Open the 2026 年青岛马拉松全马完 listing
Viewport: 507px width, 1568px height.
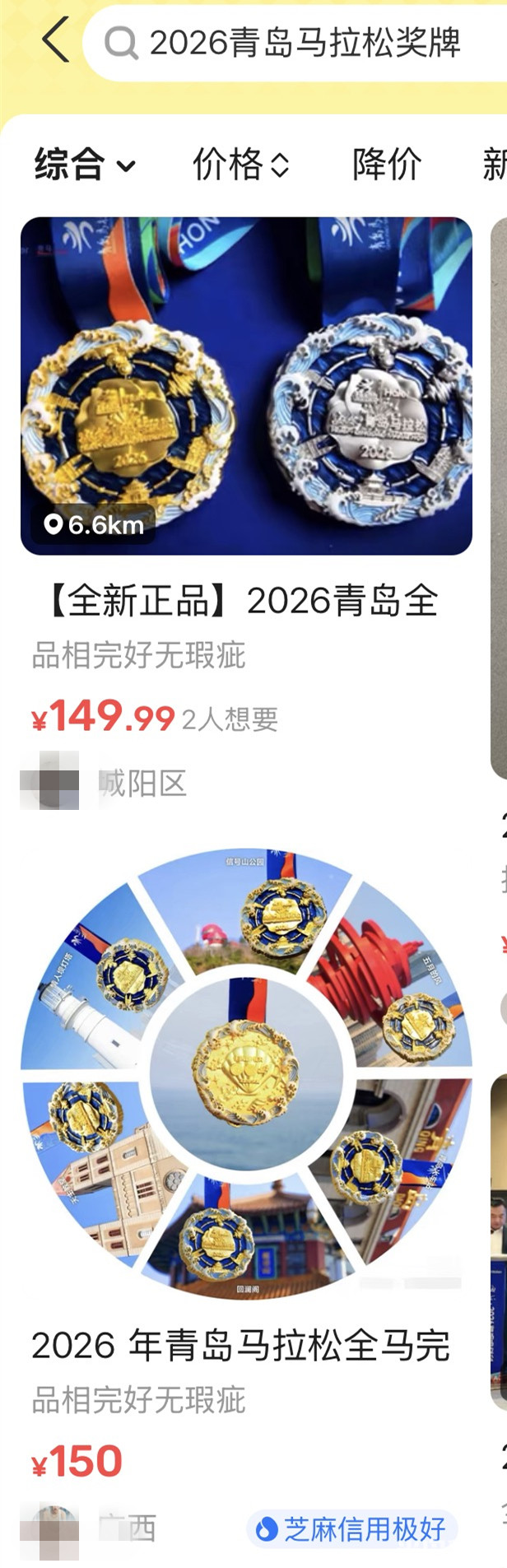(x=245, y=1070)
